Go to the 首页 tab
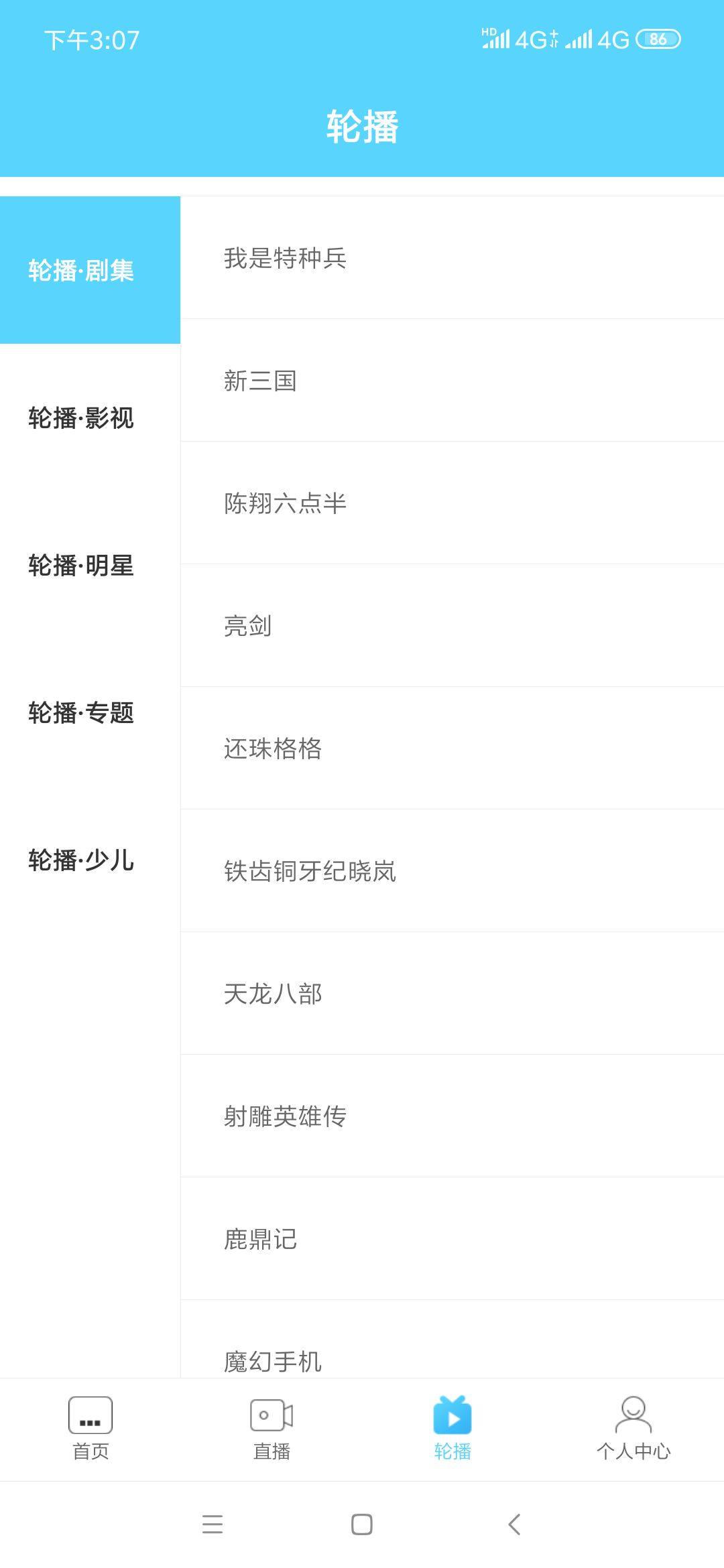 (90, 1429)
